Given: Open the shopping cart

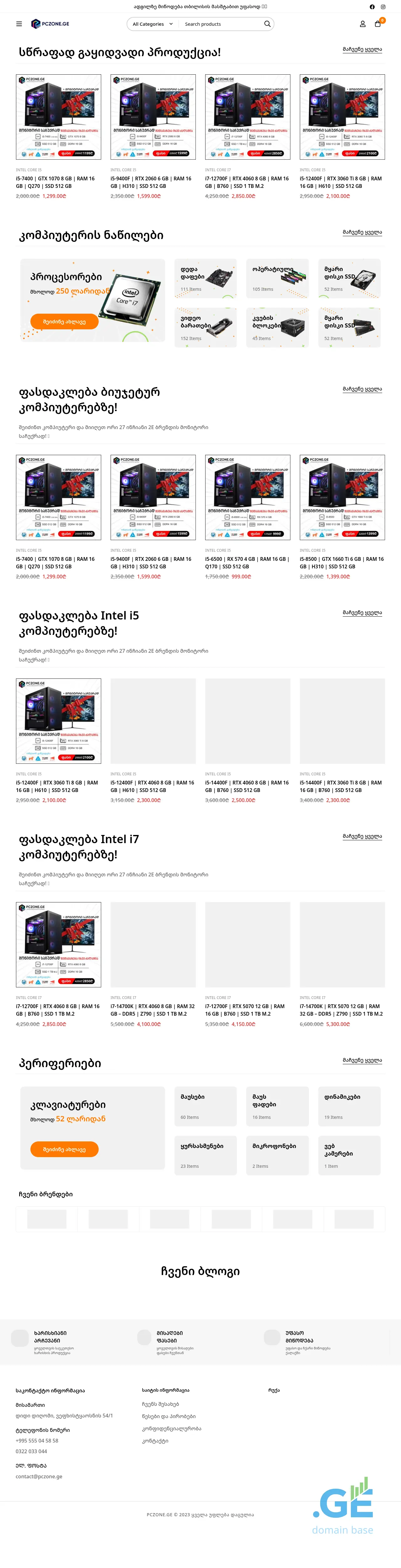Looking at the screenshot, I should click(x=377, y=24).
